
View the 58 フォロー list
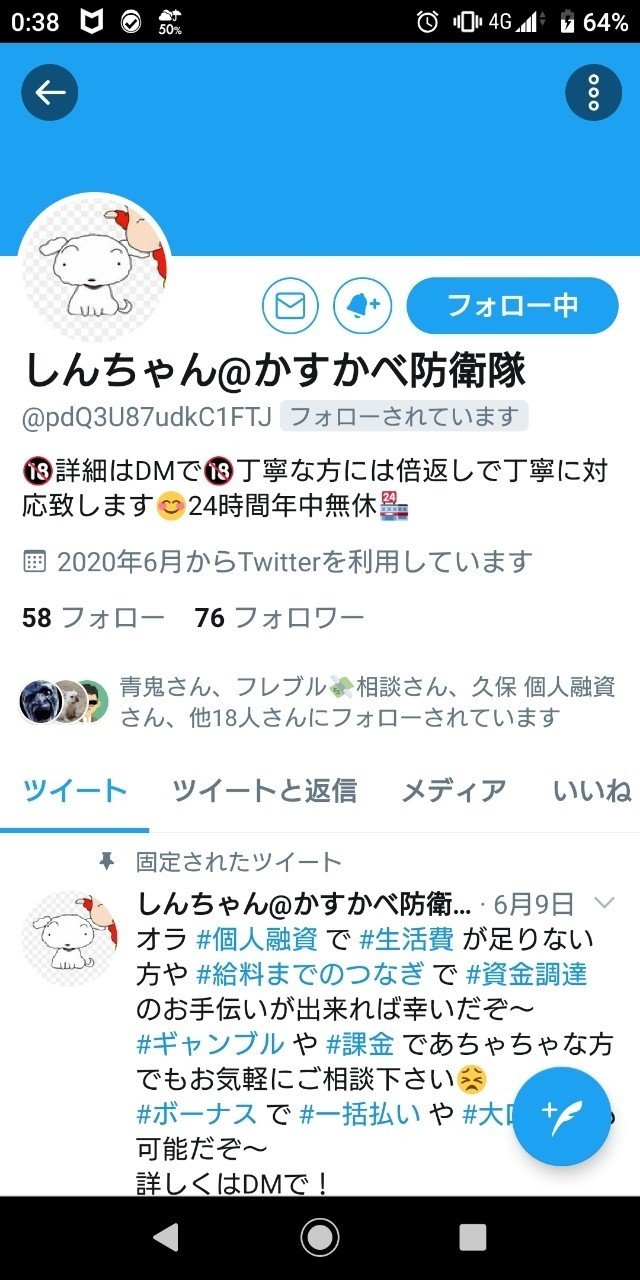pyautogui.click(x=93, y=618)
